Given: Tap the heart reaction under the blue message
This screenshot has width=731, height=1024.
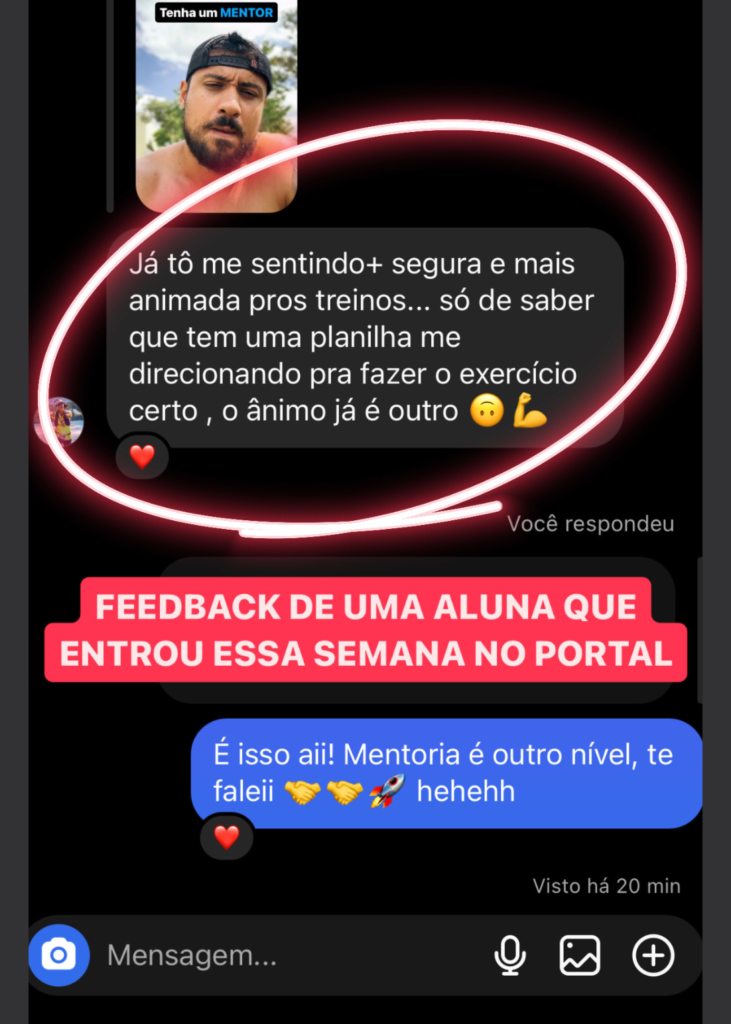Looking at the screenshot, I should click(227, 838).
